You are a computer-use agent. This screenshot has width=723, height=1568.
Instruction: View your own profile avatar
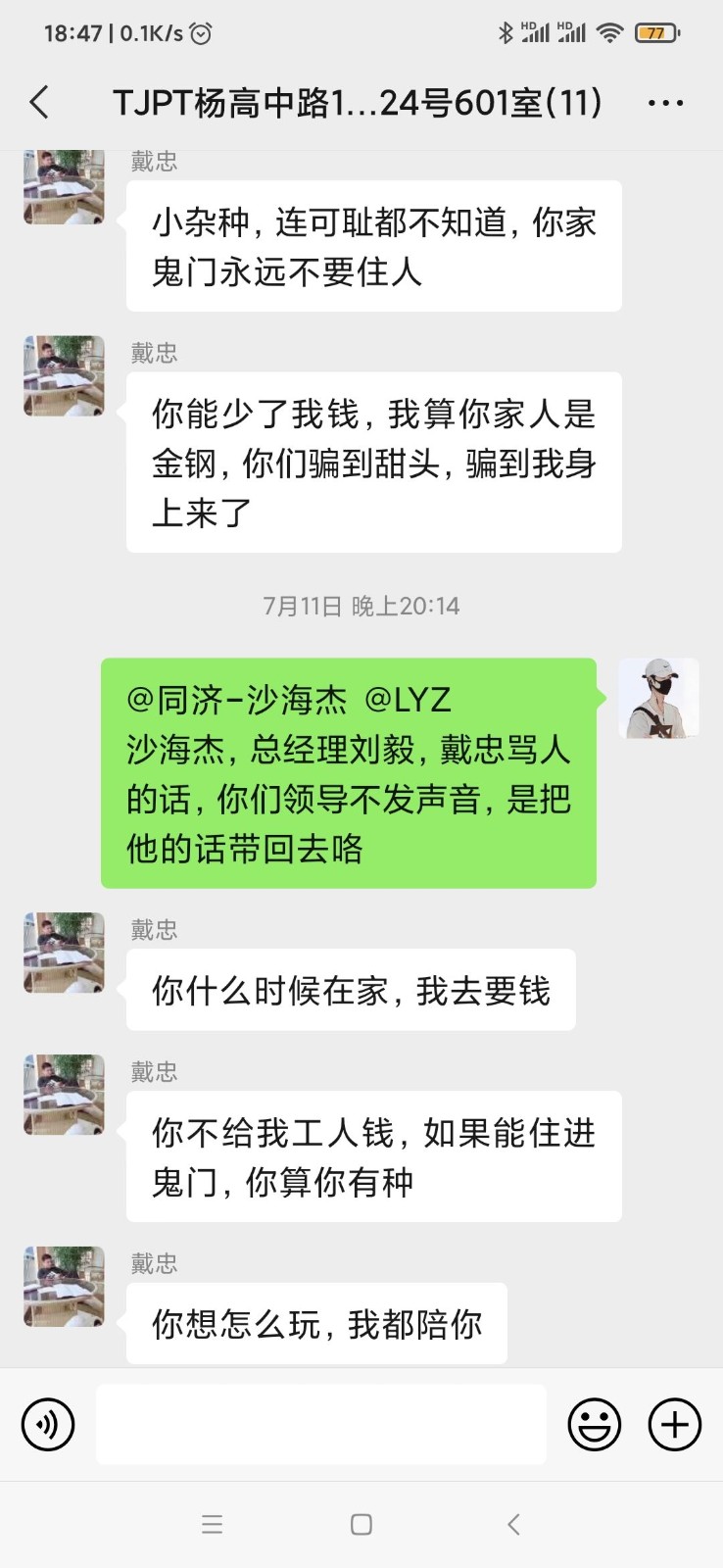click(x=658, y=698)
